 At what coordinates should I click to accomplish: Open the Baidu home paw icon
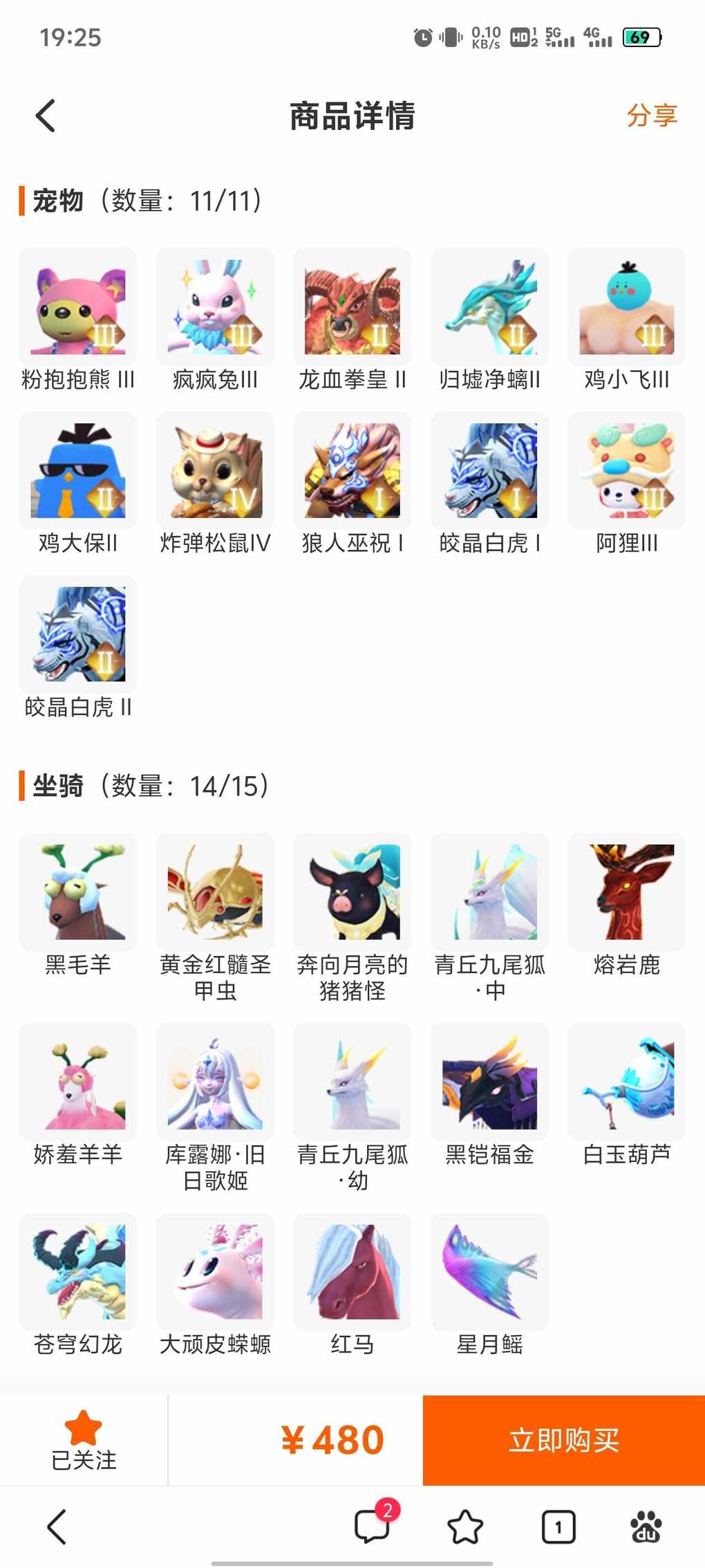(x=646, y=1527)
